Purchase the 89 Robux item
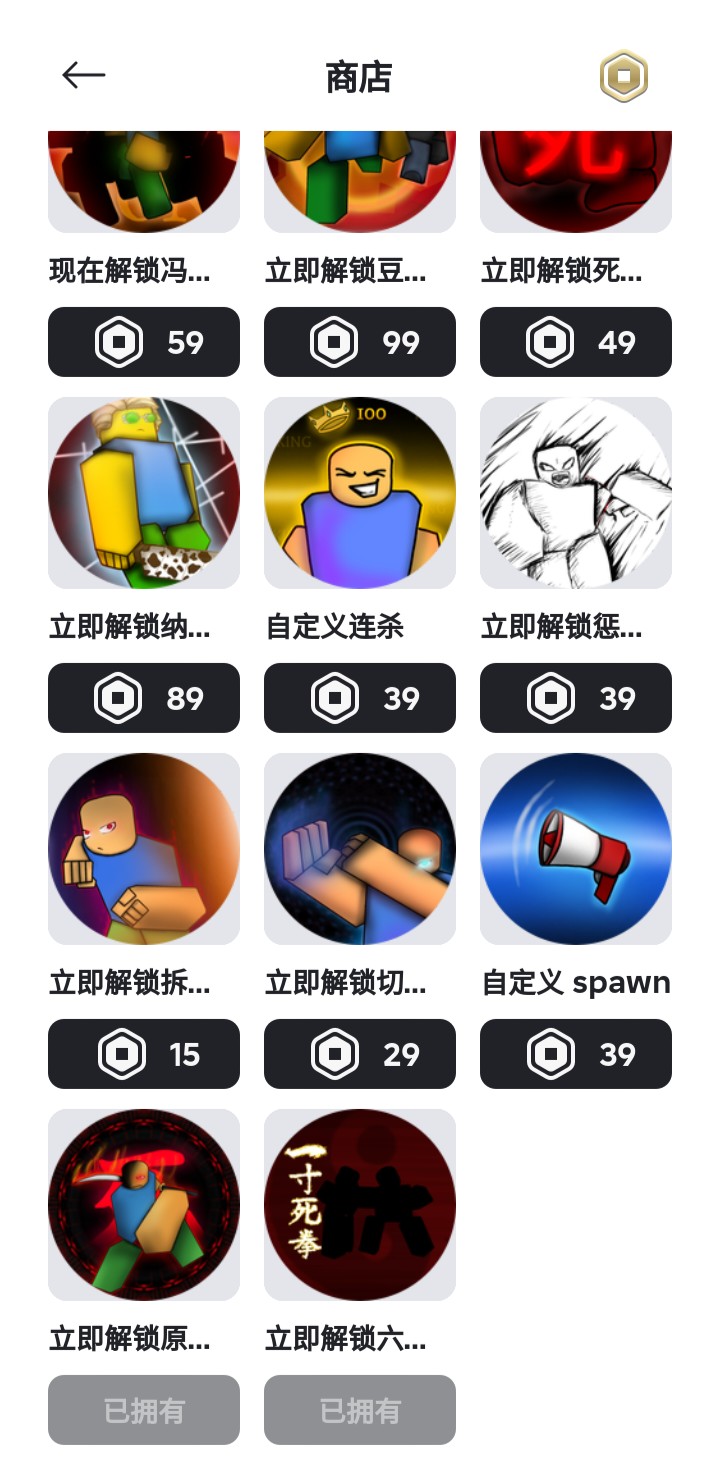 [144, 698]
